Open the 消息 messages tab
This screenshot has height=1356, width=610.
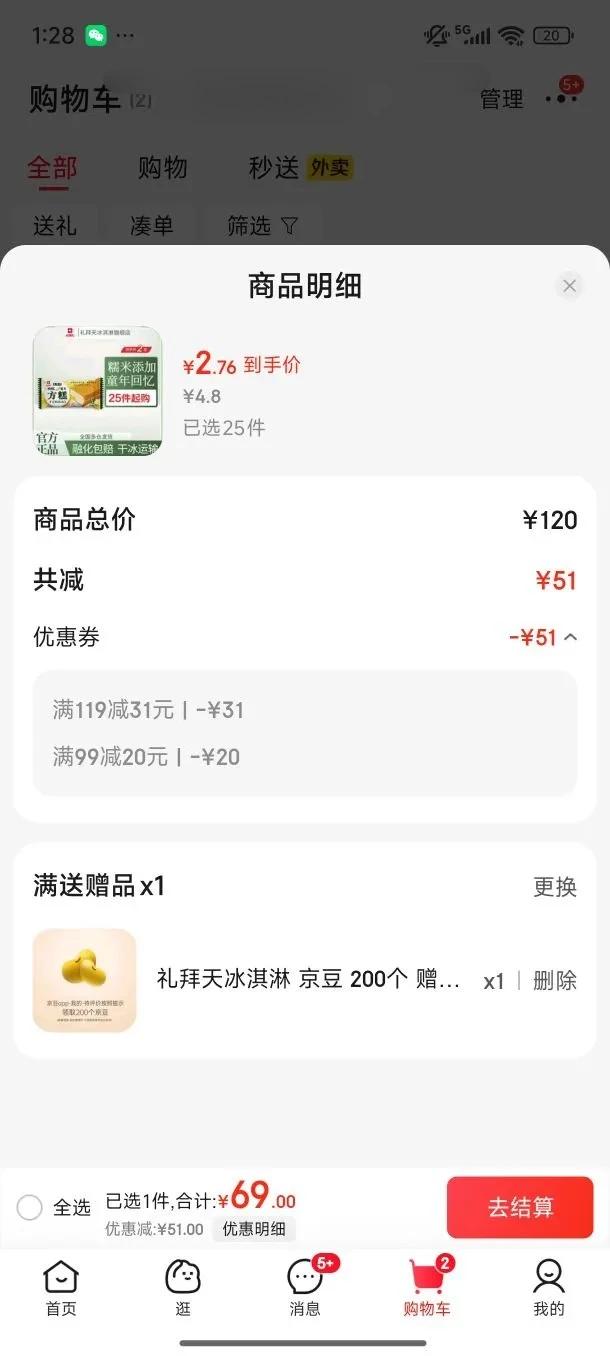click(305, 1288)
